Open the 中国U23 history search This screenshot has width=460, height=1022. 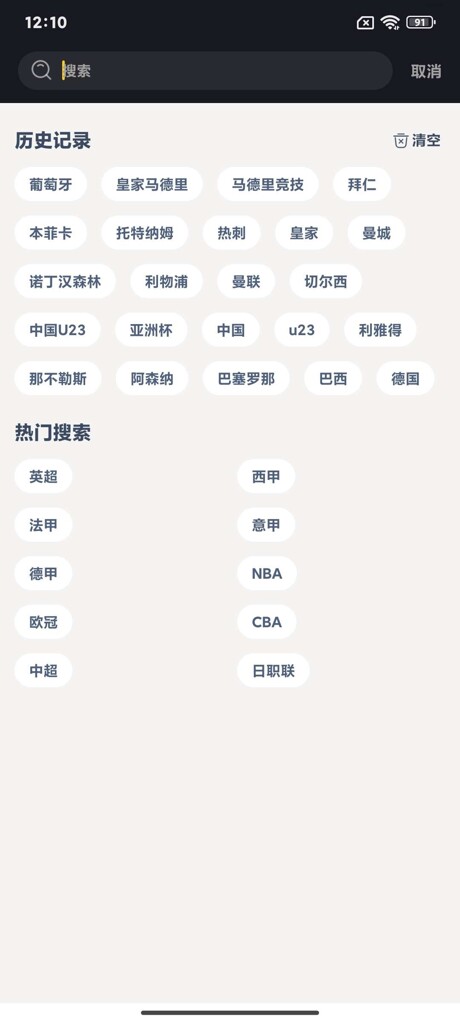[x=57, y=330]
